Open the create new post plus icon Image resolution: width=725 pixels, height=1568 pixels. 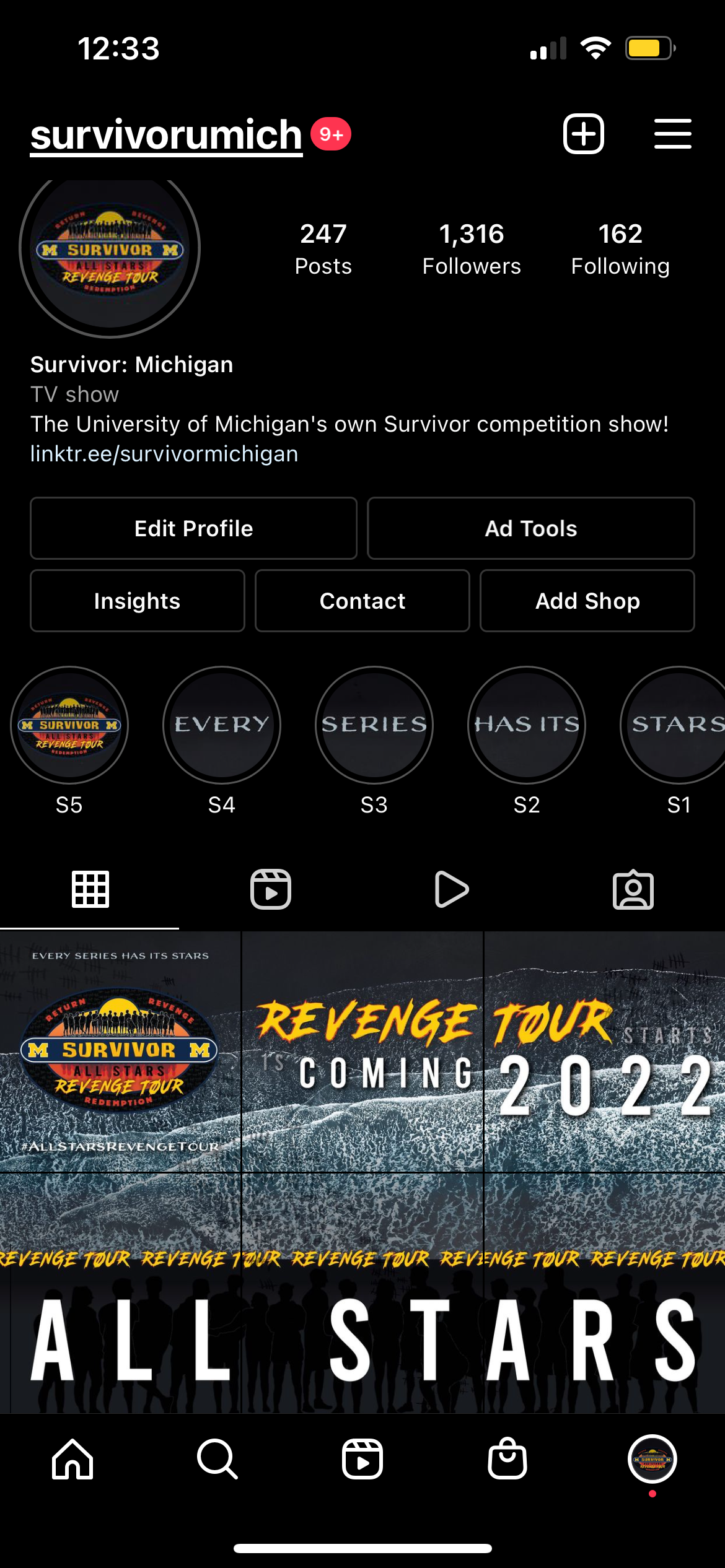pyautogui.click(x=583, y=134)
